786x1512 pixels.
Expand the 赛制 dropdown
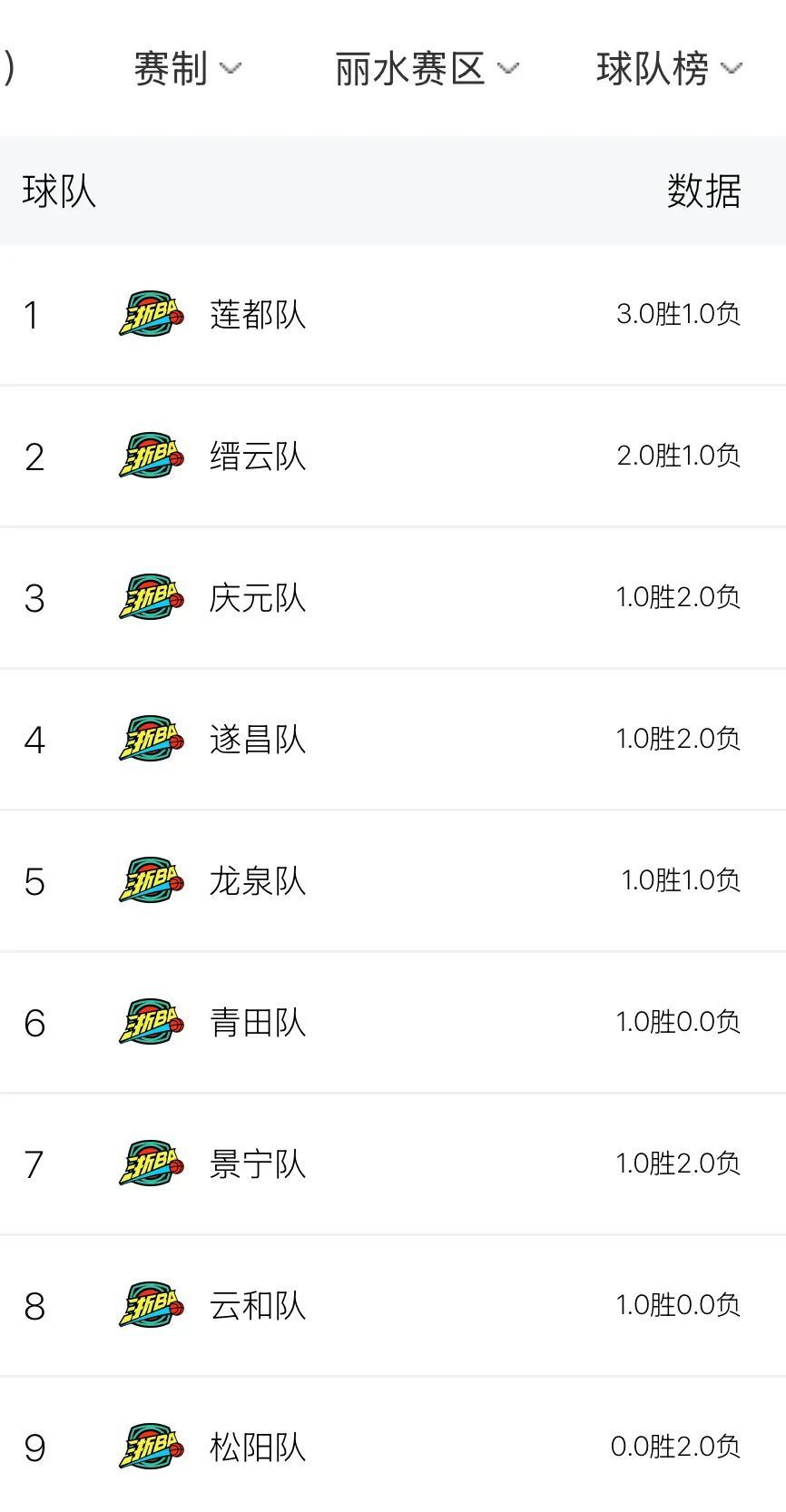187,69
